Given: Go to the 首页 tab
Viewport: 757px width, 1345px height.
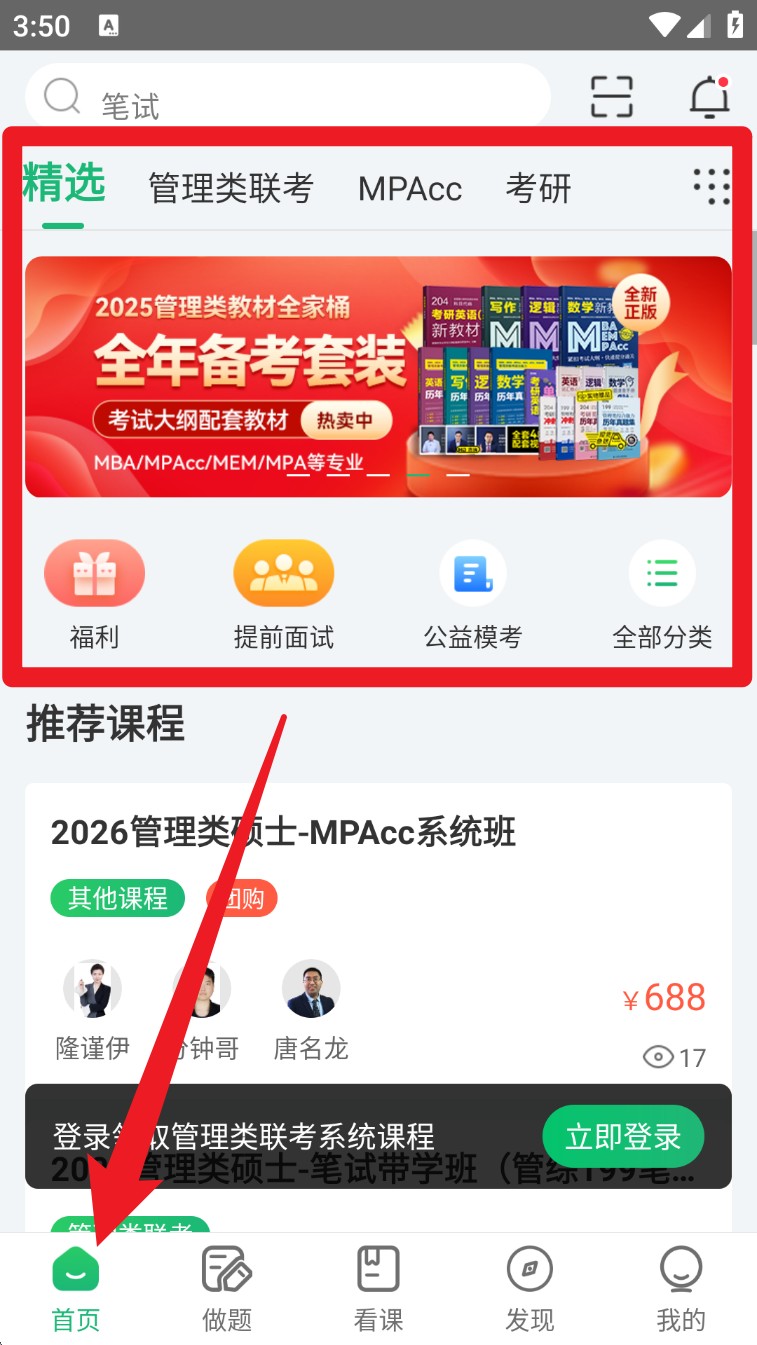Looking at the screenshot, I should point(76,1289).
